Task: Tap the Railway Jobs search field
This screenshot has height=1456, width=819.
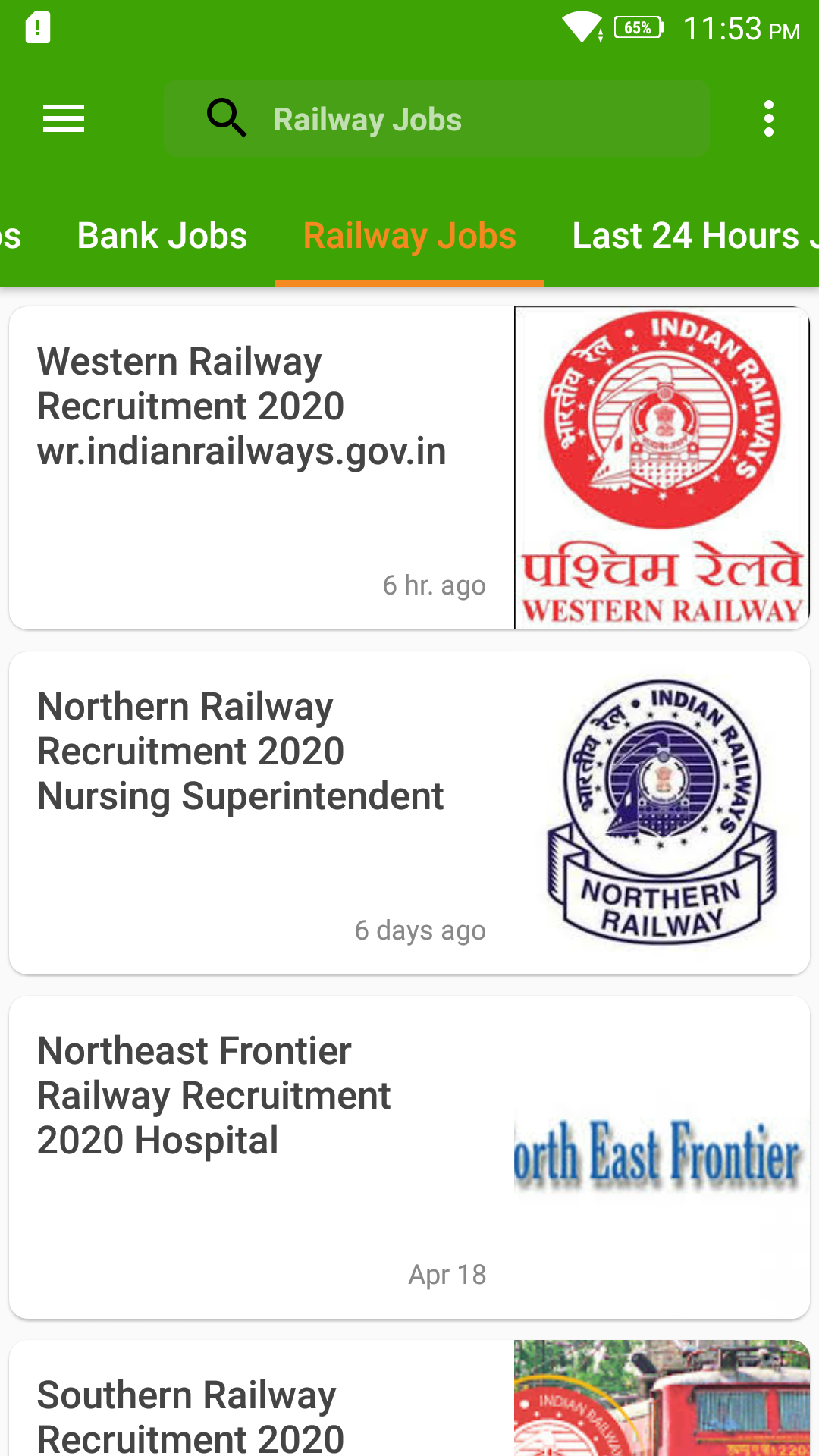Action: (x=437, y=119)
